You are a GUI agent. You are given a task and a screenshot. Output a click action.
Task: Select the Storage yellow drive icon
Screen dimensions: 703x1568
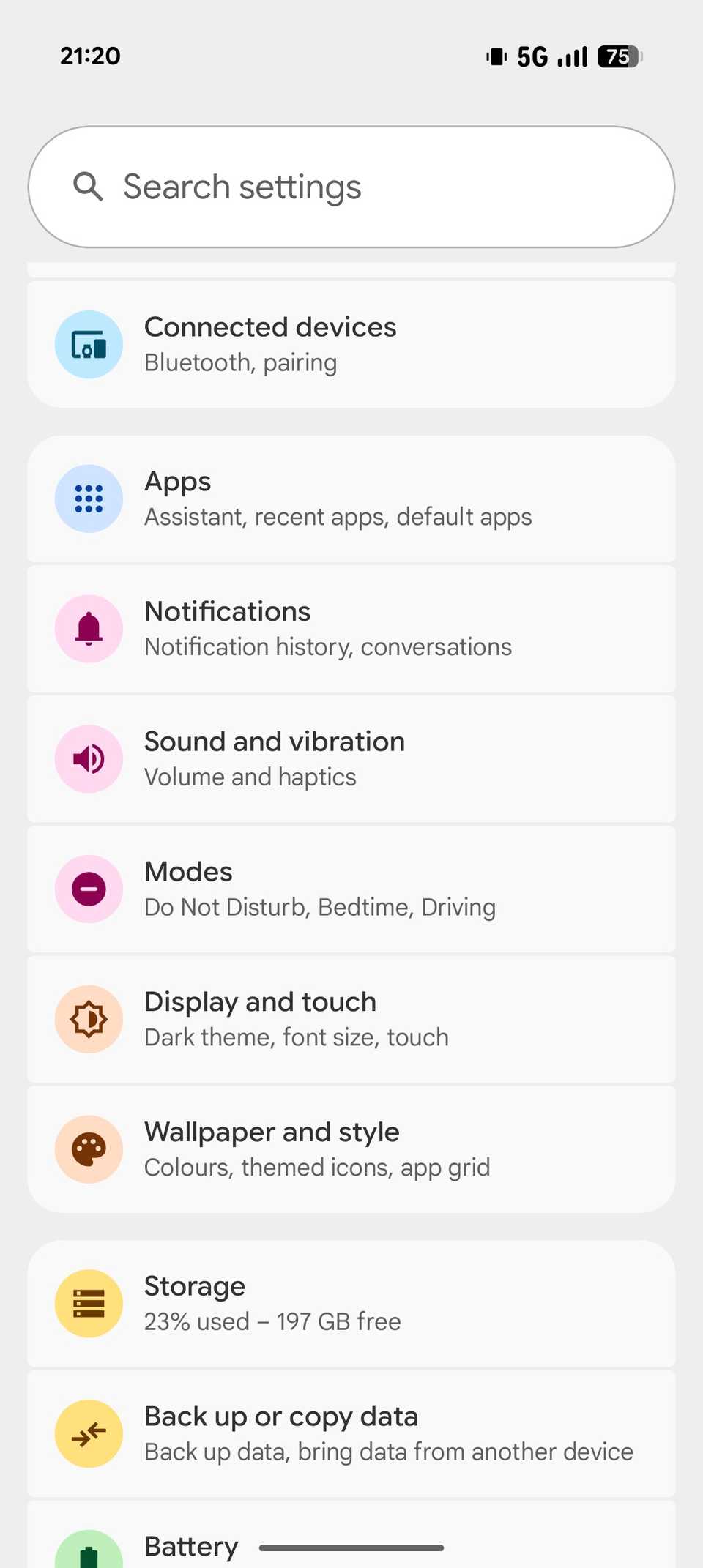tap(88, 1303)
